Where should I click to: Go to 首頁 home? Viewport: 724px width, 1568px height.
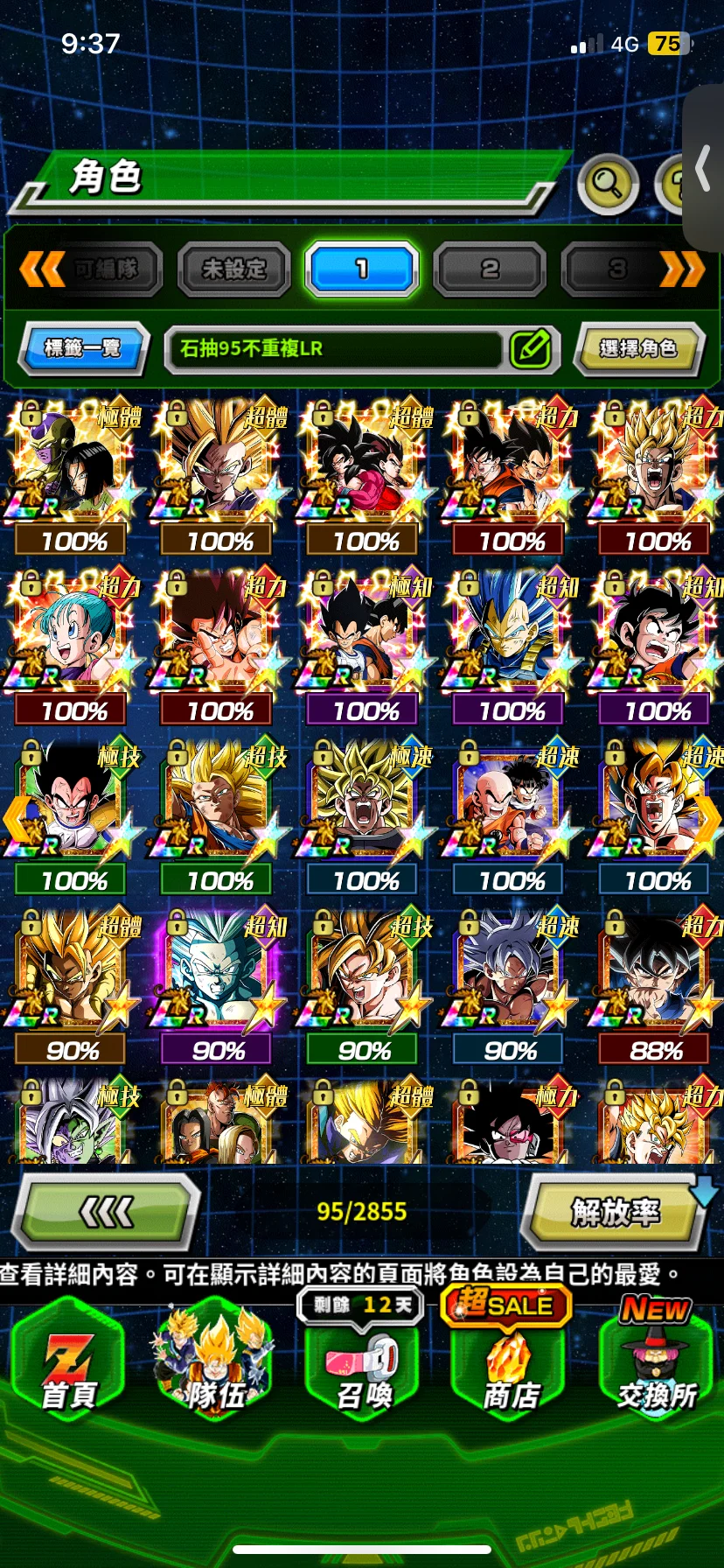68,1365
